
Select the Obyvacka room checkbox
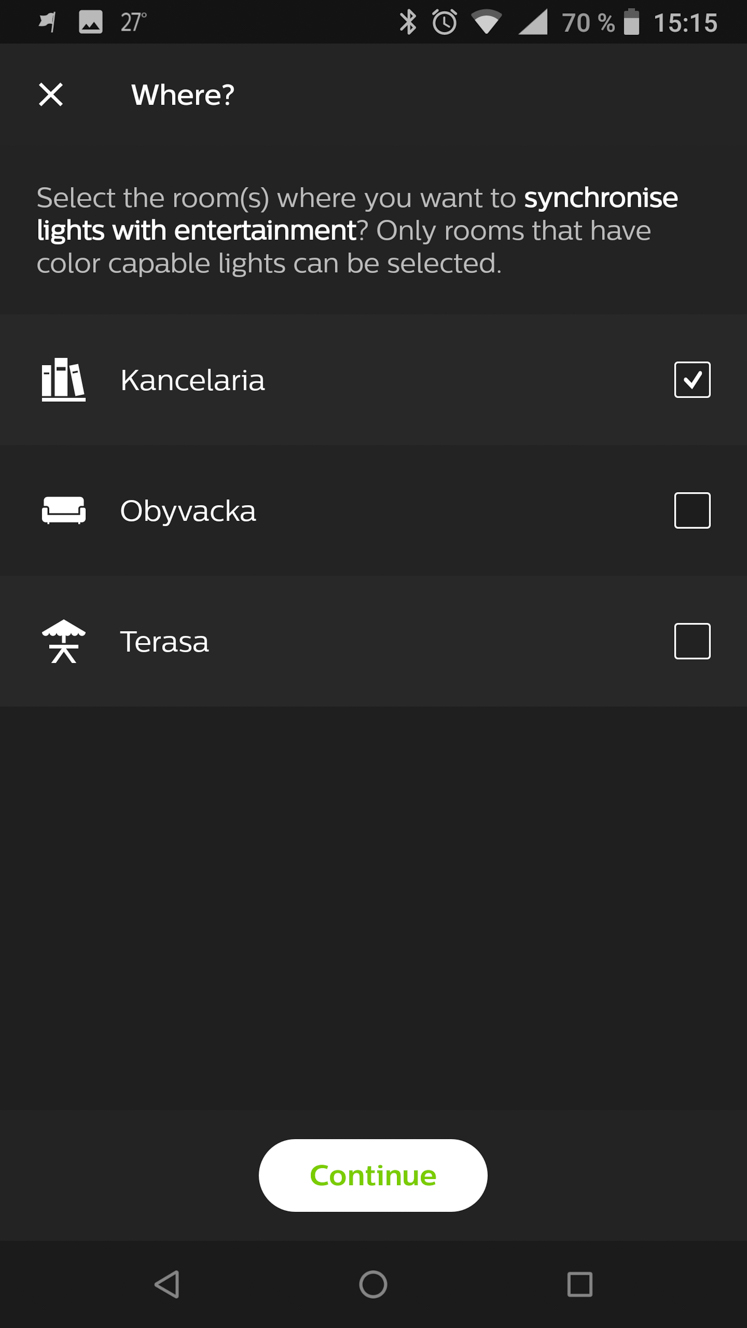[692, 511]
